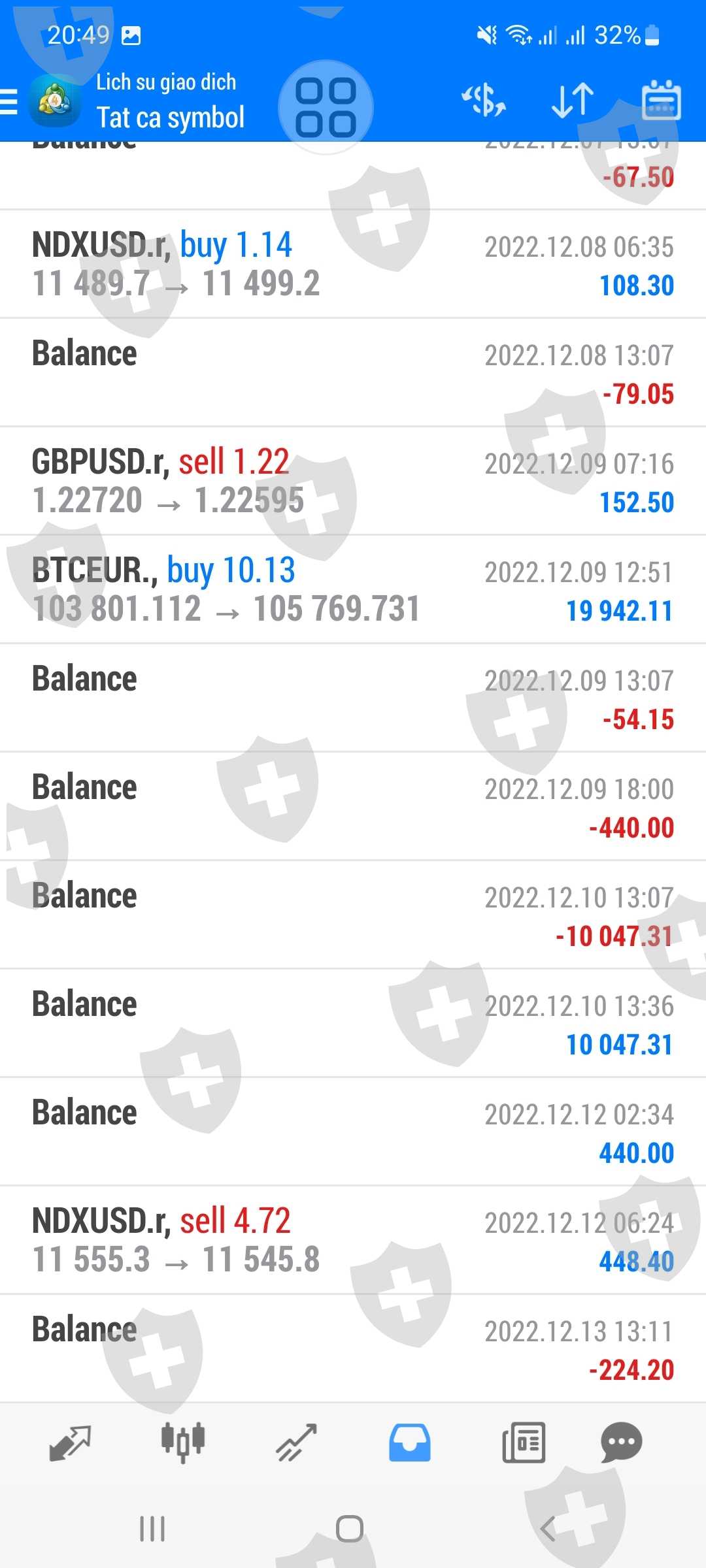The width and height of the screenshot is (706, 1568).
Task: Open the News tab
Action: click(x=523, y=1443)
